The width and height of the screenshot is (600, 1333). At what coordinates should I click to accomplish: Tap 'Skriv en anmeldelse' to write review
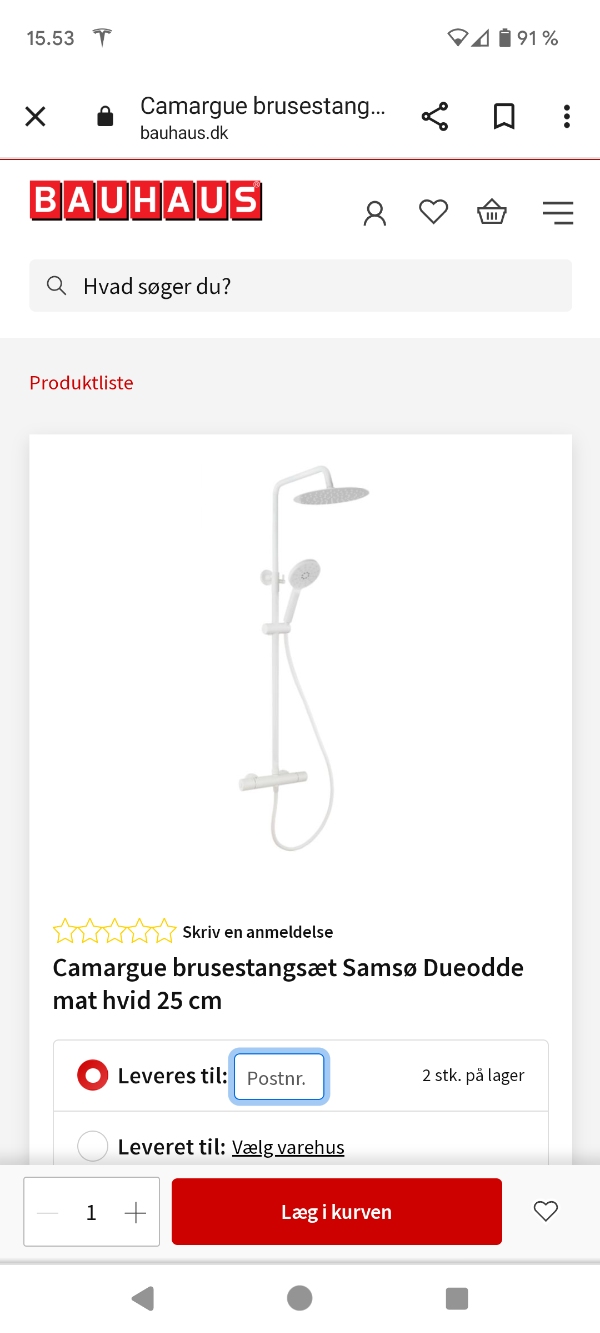pos(258,932)
